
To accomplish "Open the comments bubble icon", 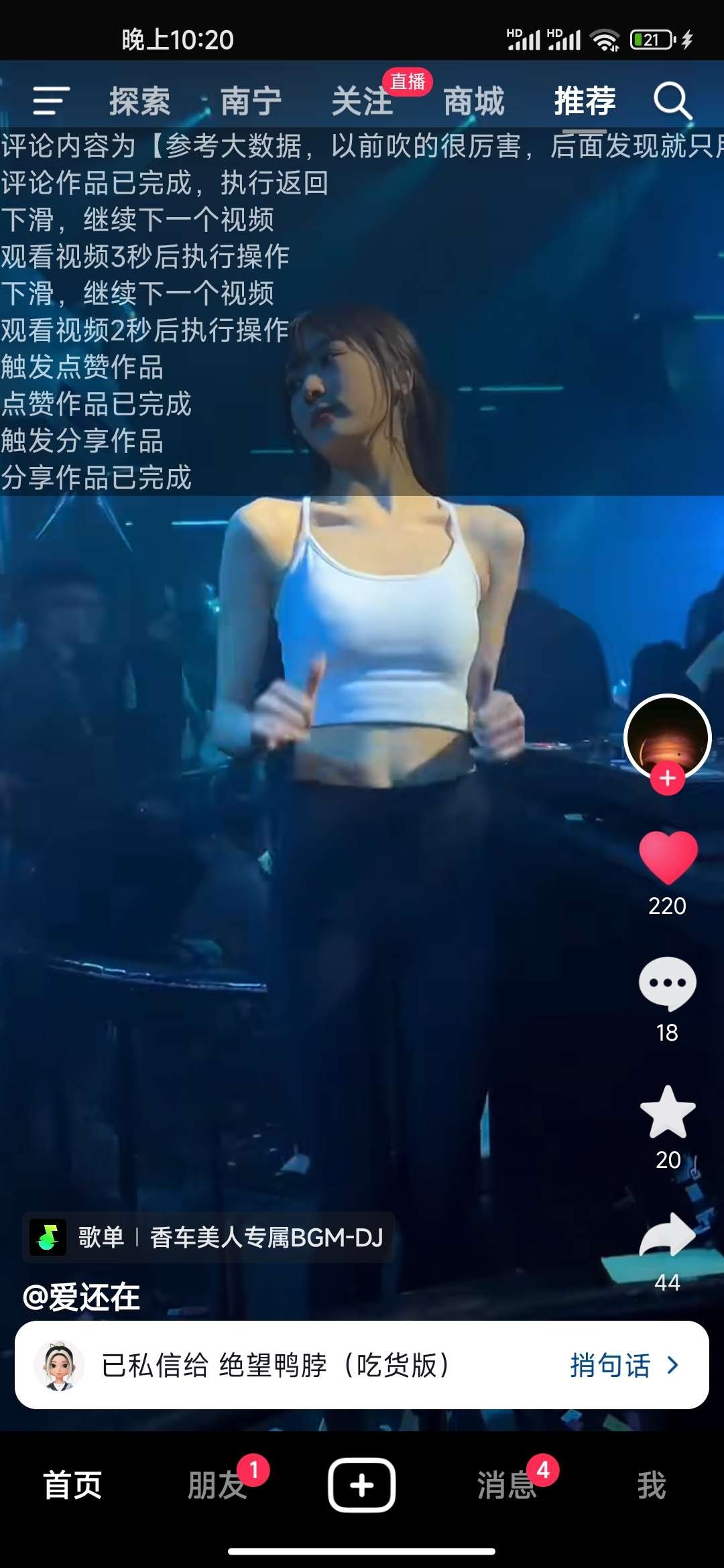I will 667,983.
